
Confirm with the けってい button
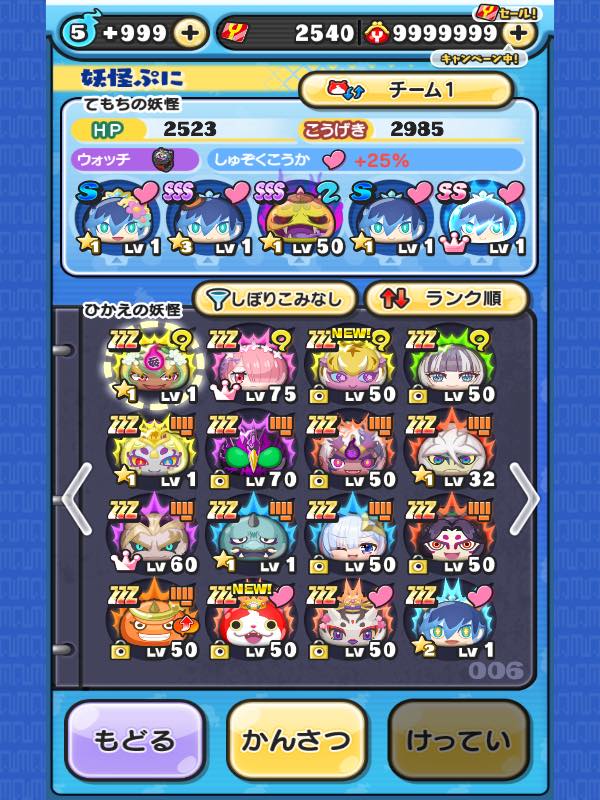pyautogui.click(x=456, y=741)
